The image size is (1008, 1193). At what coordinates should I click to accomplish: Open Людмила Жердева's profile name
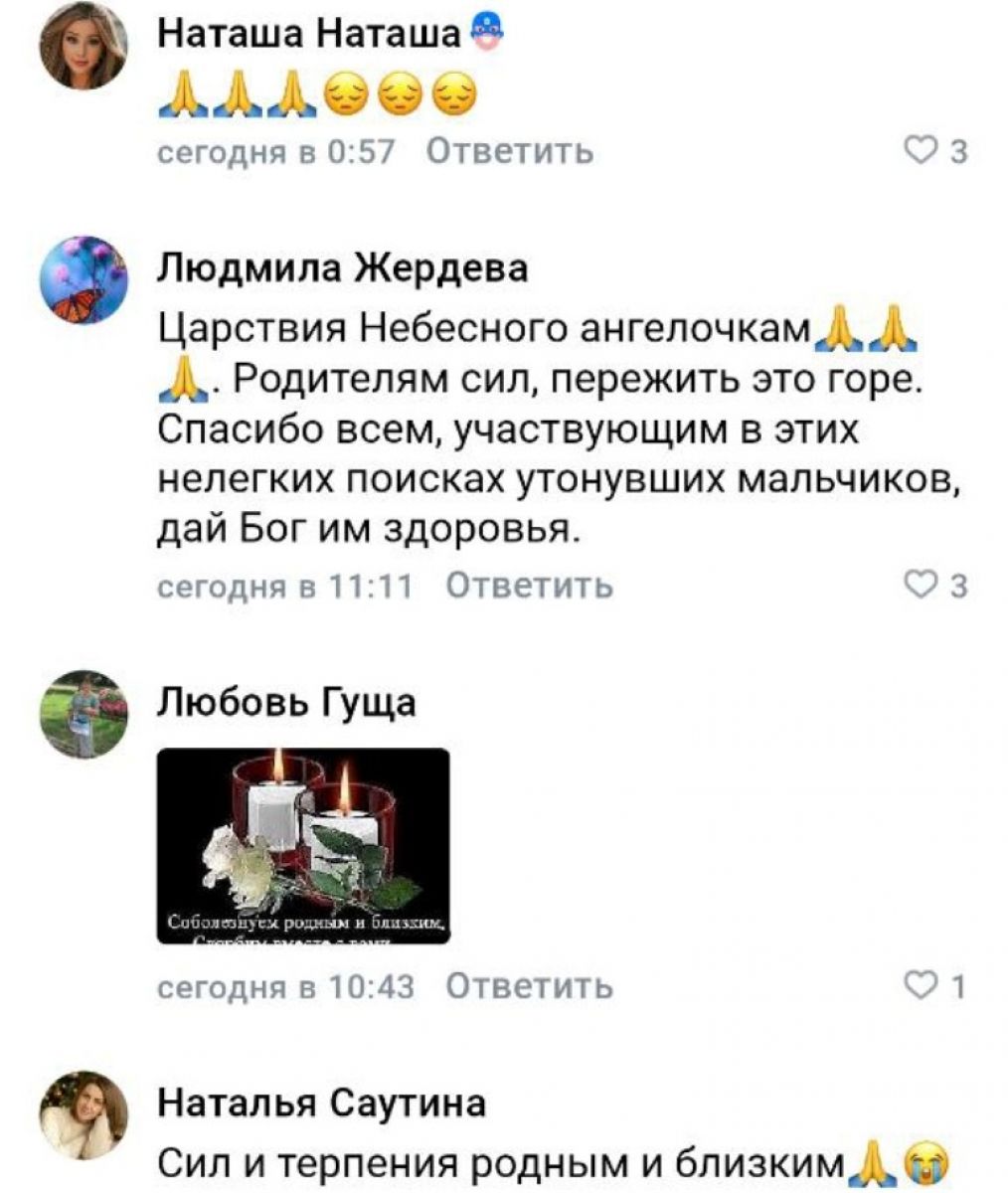point(343,267)
